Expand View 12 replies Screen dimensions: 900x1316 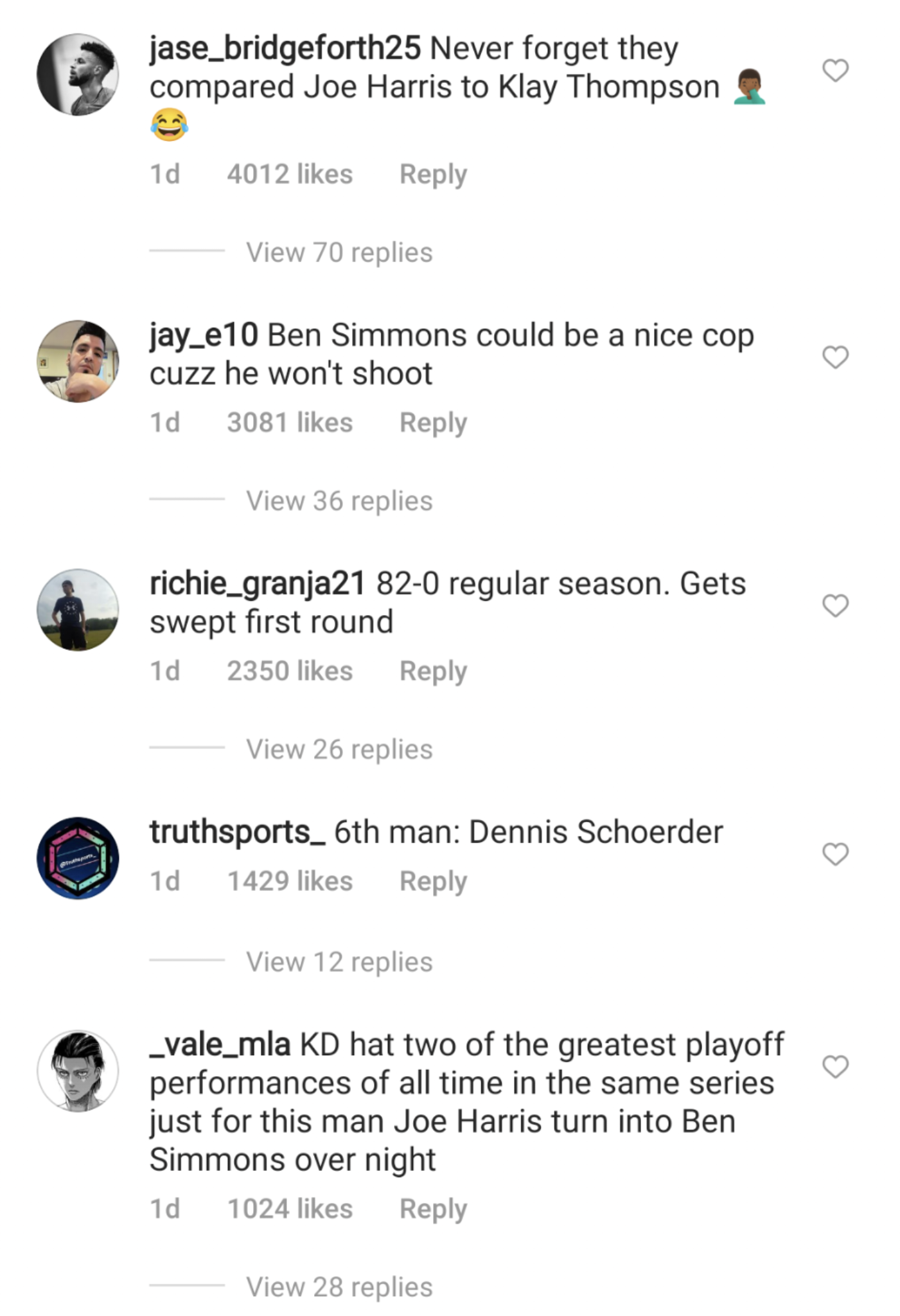click(x=339, y=963)
